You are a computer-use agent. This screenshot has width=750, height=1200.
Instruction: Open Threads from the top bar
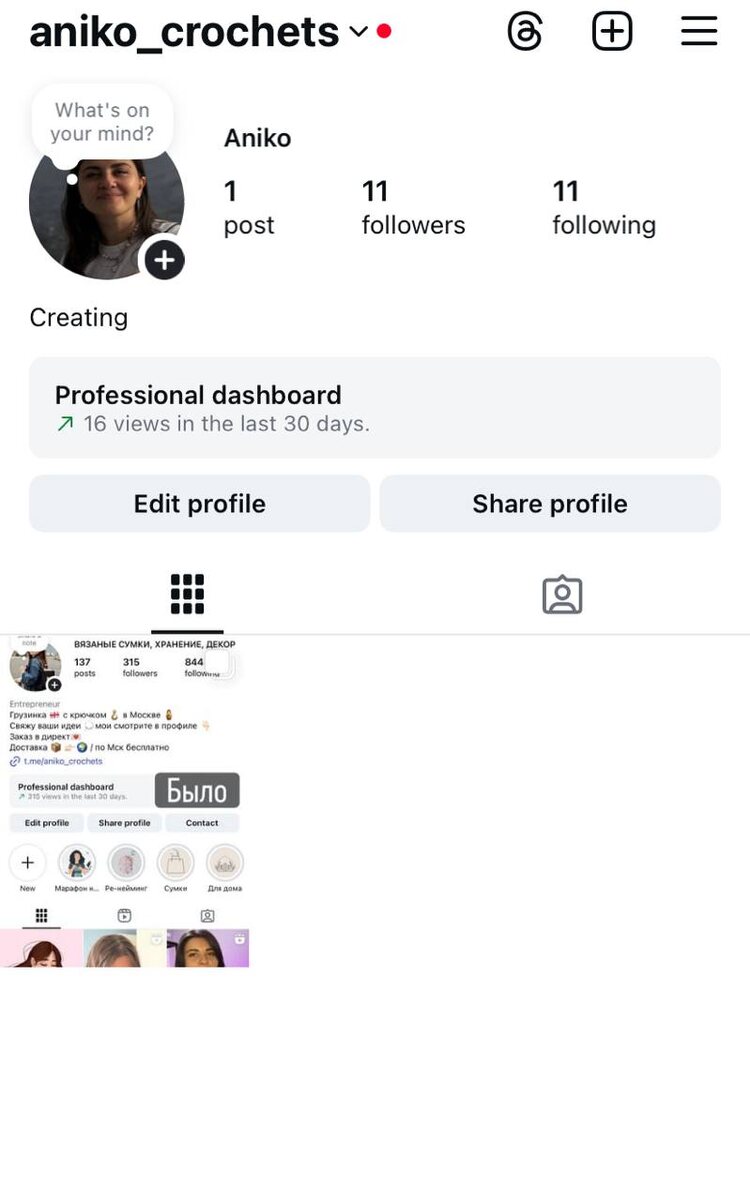click(525, 32)
